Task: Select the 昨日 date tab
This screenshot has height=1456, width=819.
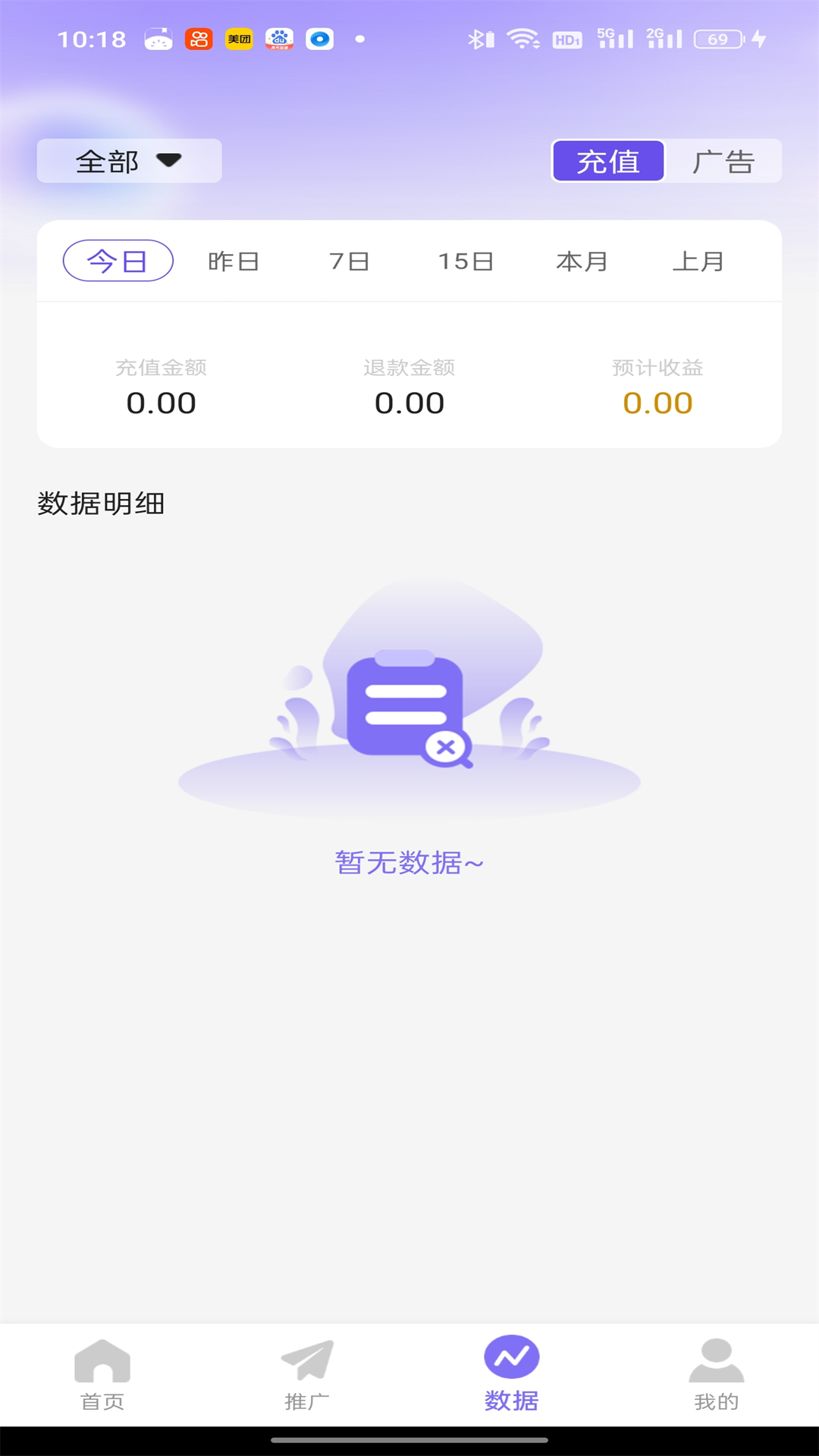Action: [233, 261]
